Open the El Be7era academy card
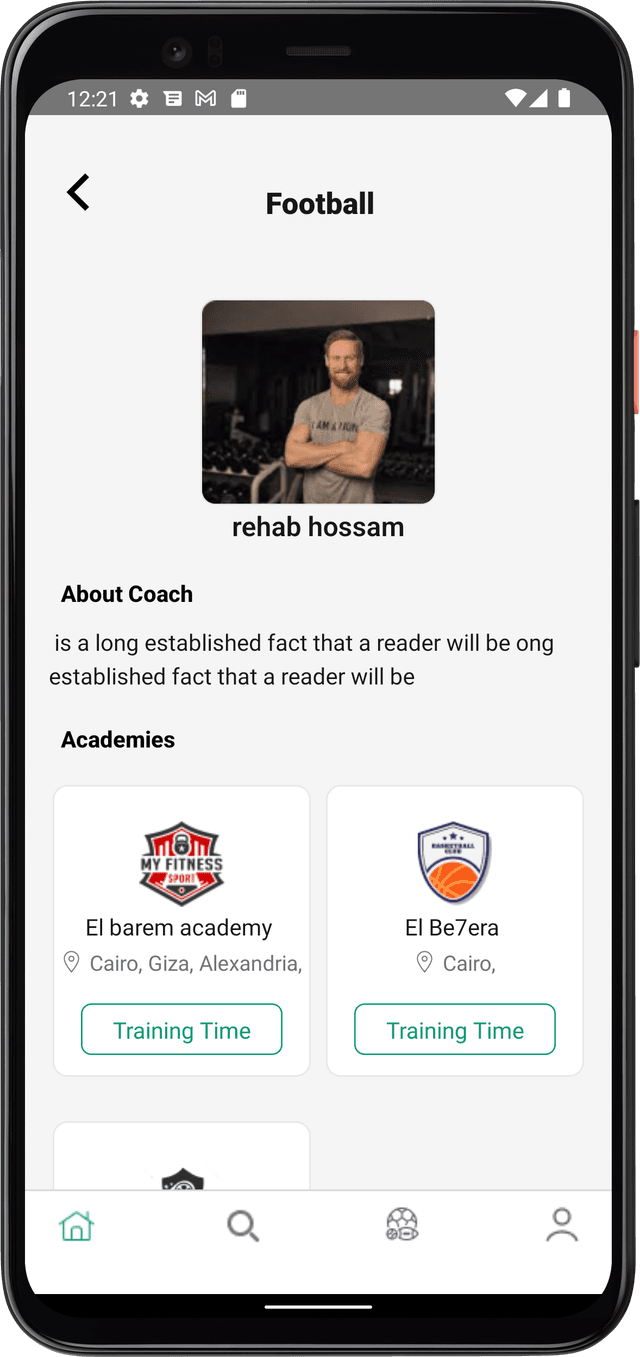 click(x=454, y=890)
